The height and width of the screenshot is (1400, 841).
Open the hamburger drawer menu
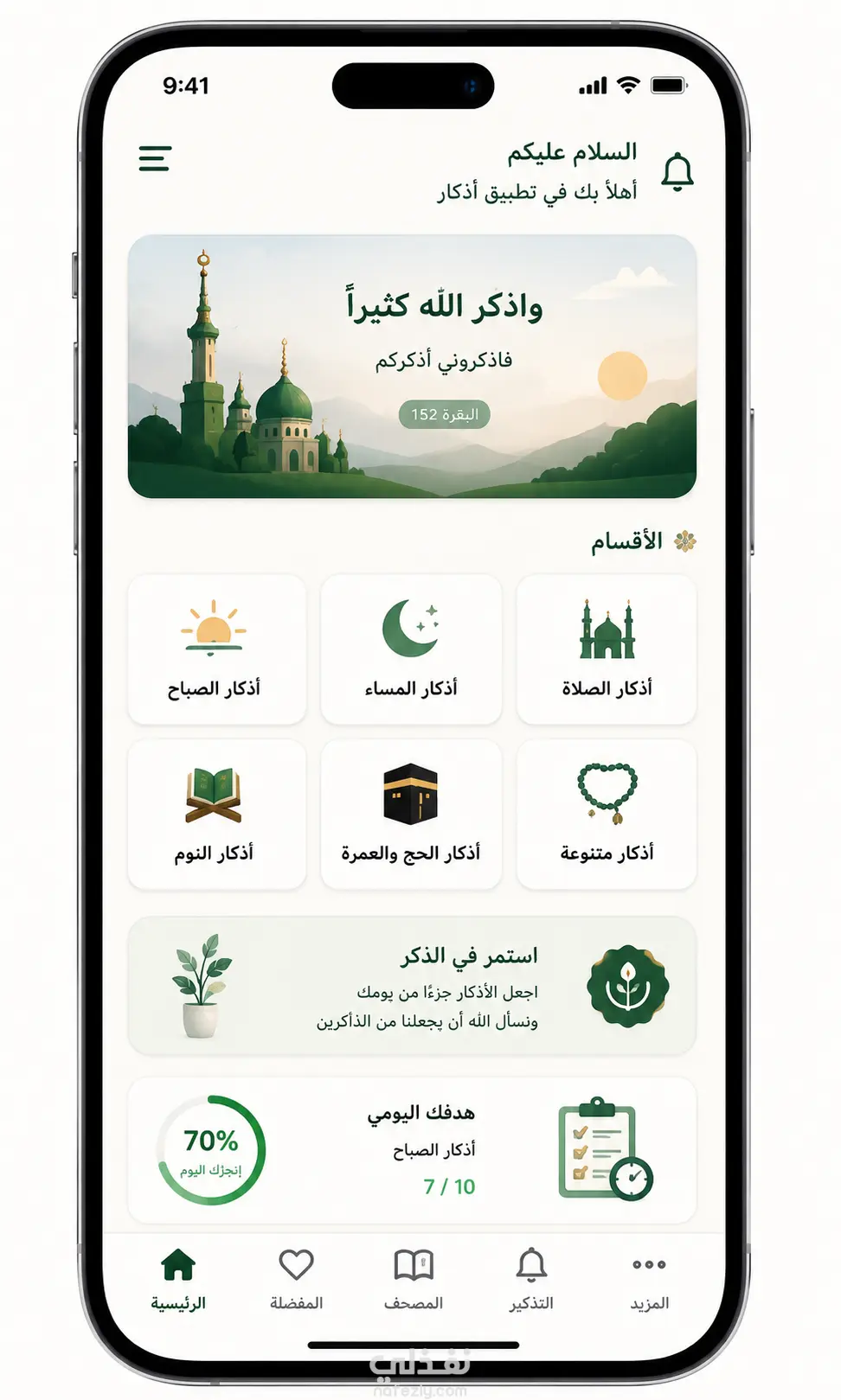[x=155, y=158]
